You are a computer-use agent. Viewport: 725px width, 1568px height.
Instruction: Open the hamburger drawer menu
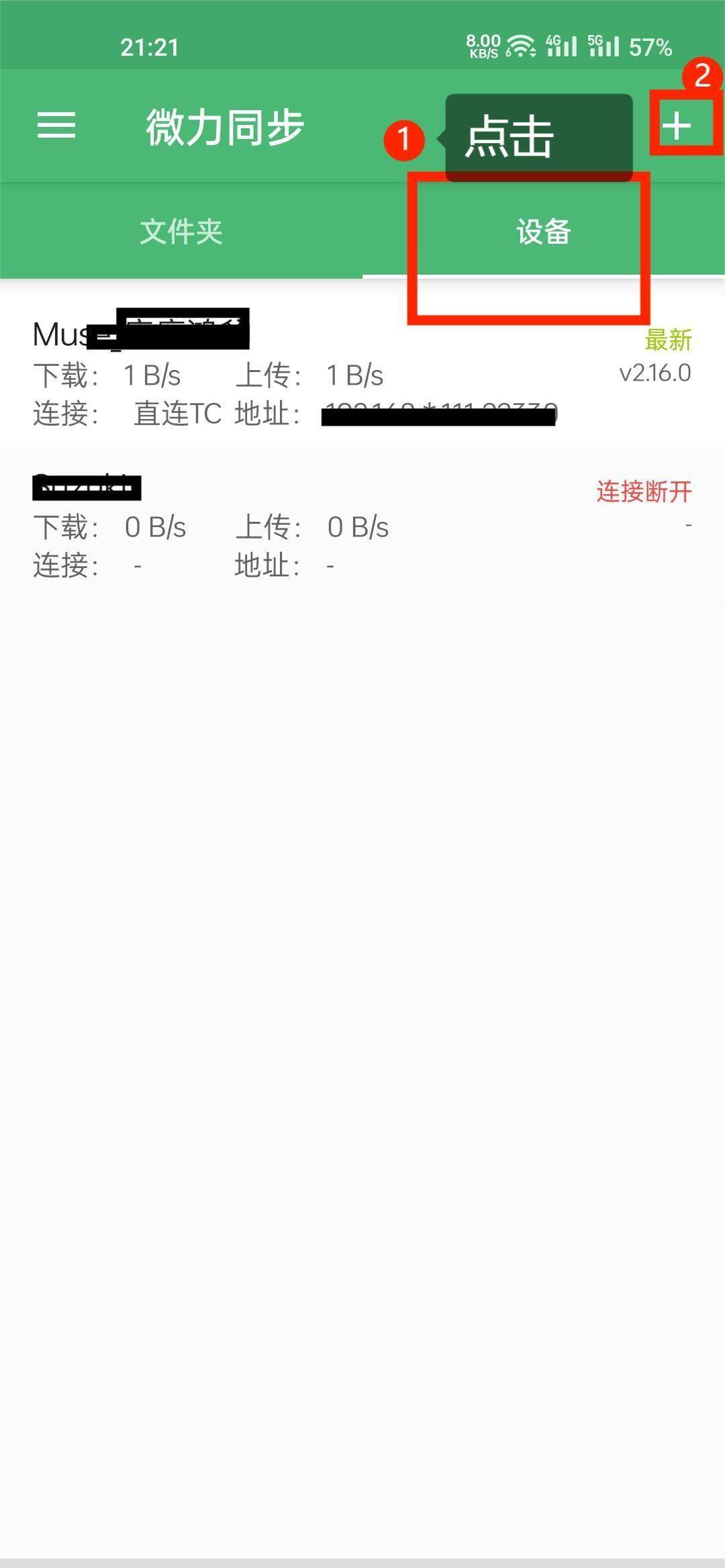click(x=56, y=126)
